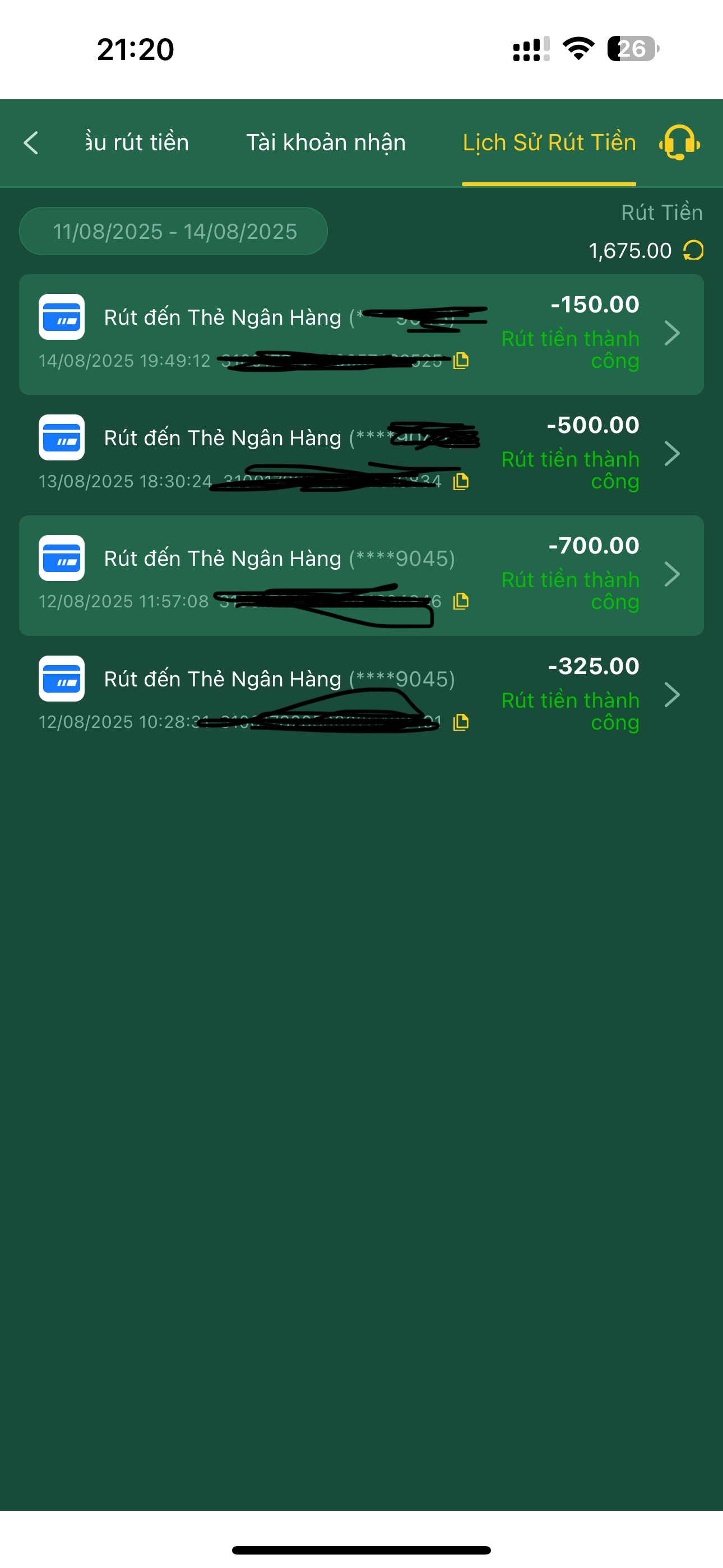Open the -500.00 withdrawal from 13/08/2025

(361, 455)
